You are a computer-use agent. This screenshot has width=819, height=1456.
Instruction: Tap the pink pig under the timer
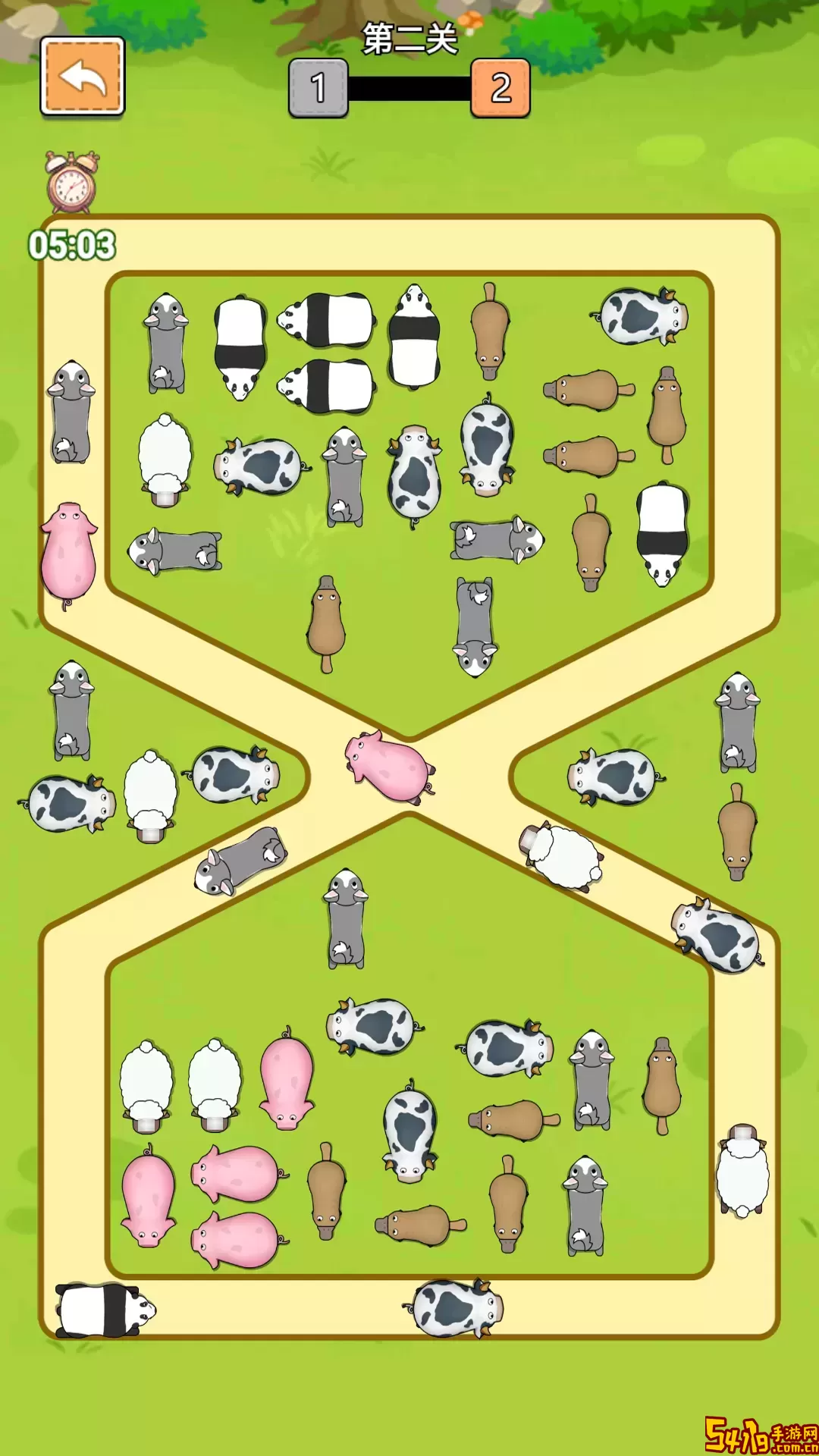pyautogui.click(x=68, y=552)
